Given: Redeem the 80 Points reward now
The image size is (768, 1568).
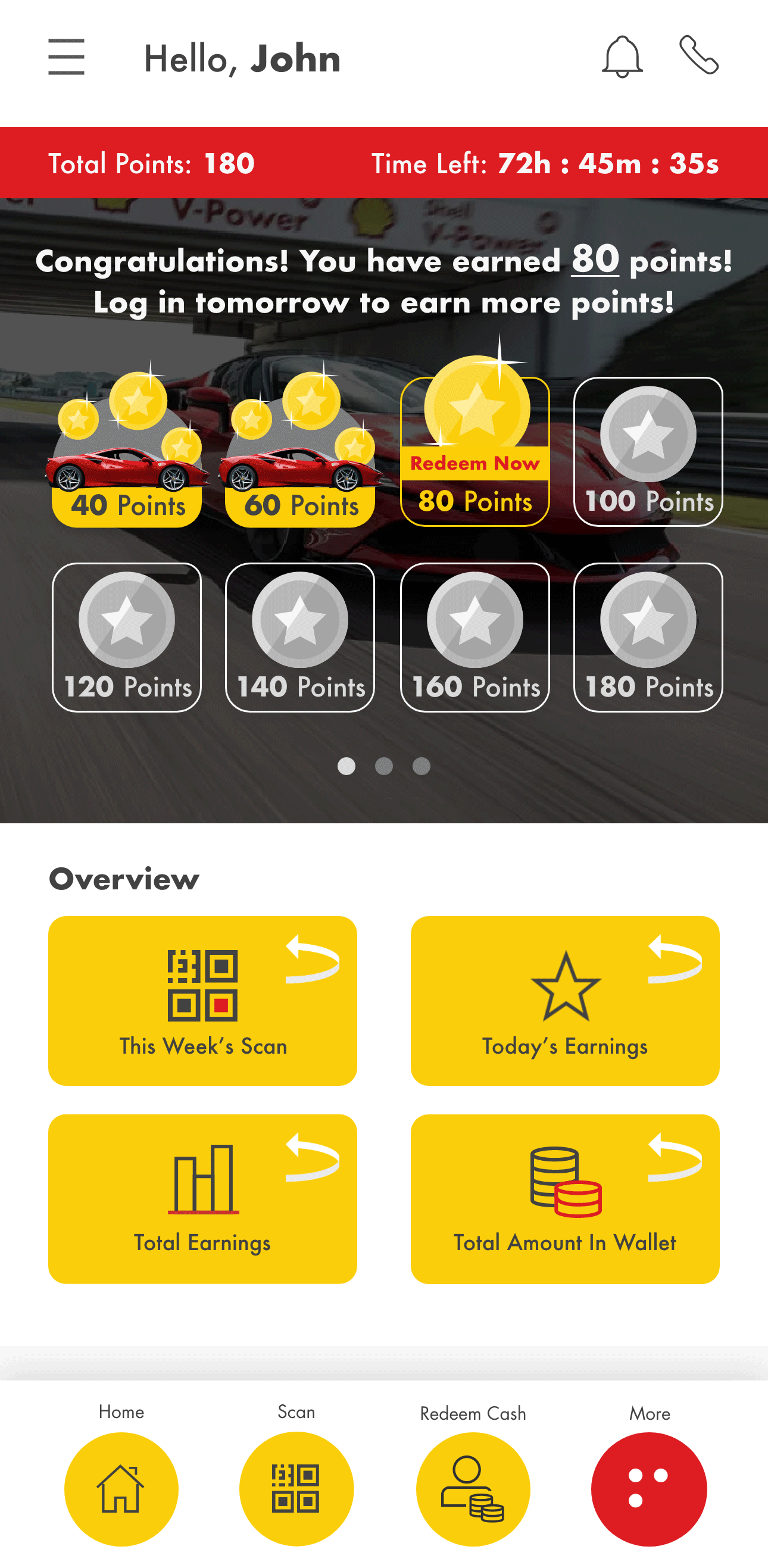Looking at the screenshot, I should [474, 464].
